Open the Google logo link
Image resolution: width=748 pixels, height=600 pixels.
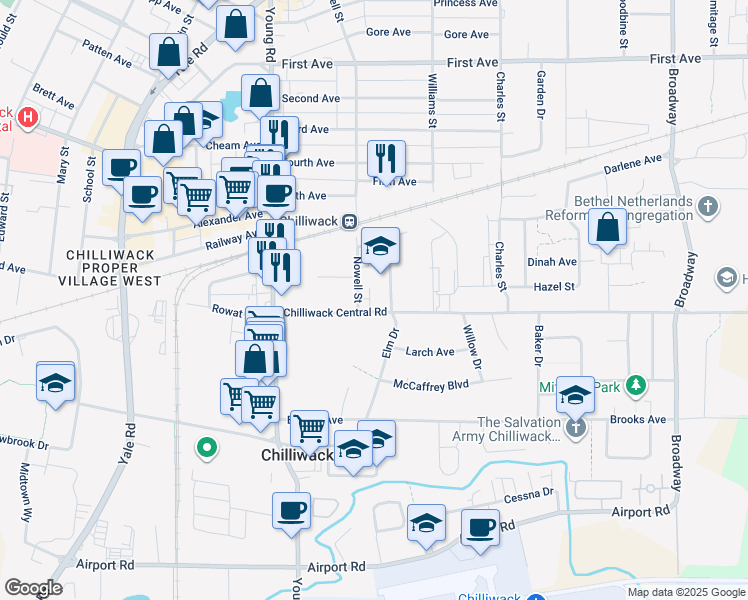coord(33,588)
